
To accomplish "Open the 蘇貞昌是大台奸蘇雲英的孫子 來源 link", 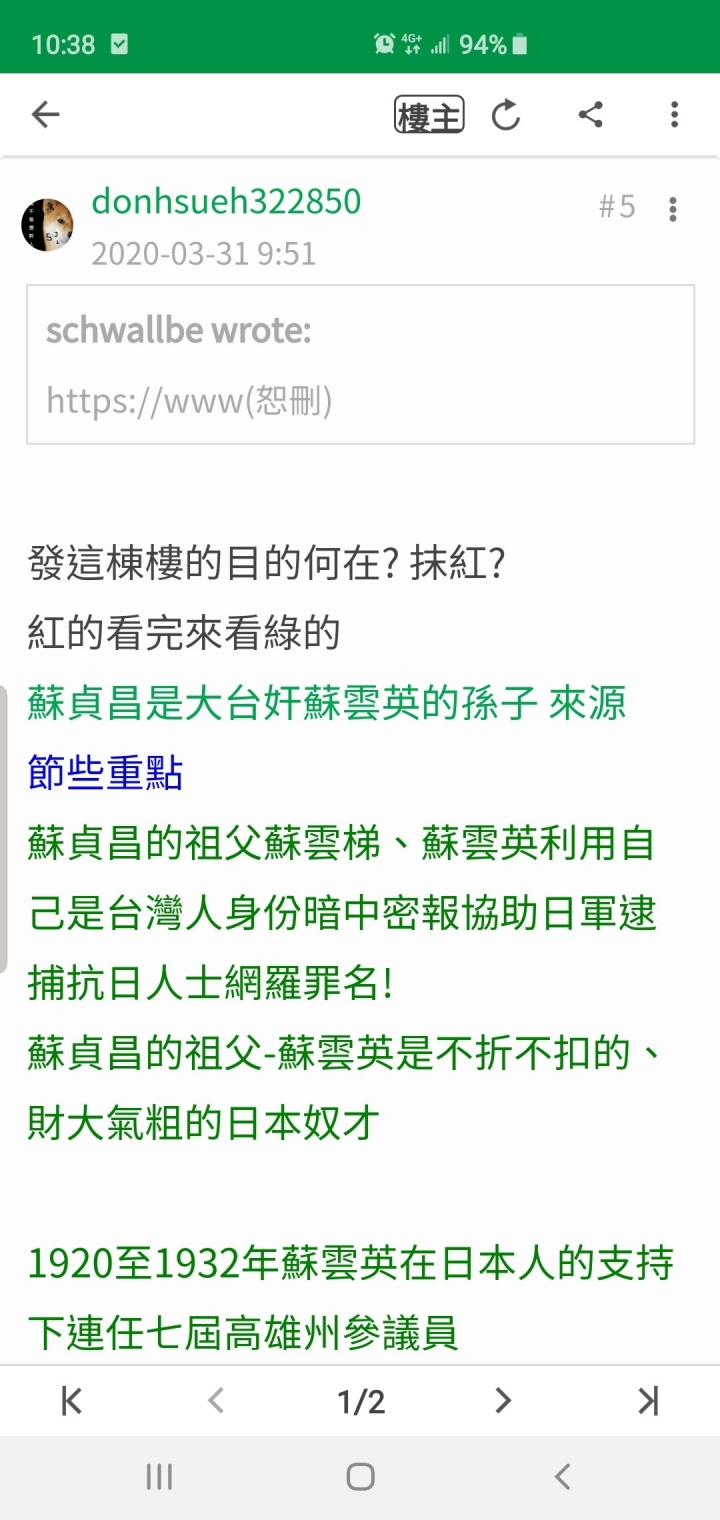I will point(327,702).
